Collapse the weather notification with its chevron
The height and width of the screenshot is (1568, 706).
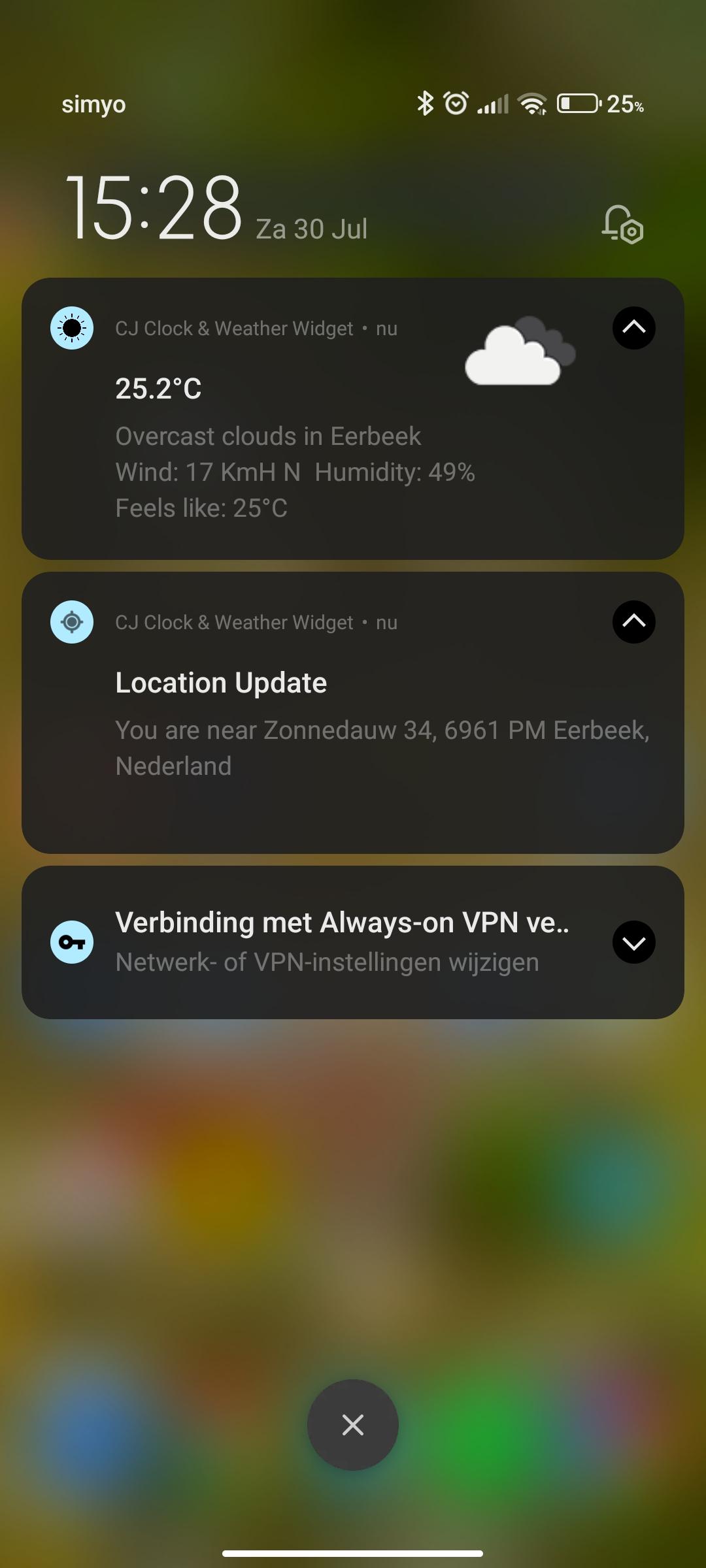point(633,329)
